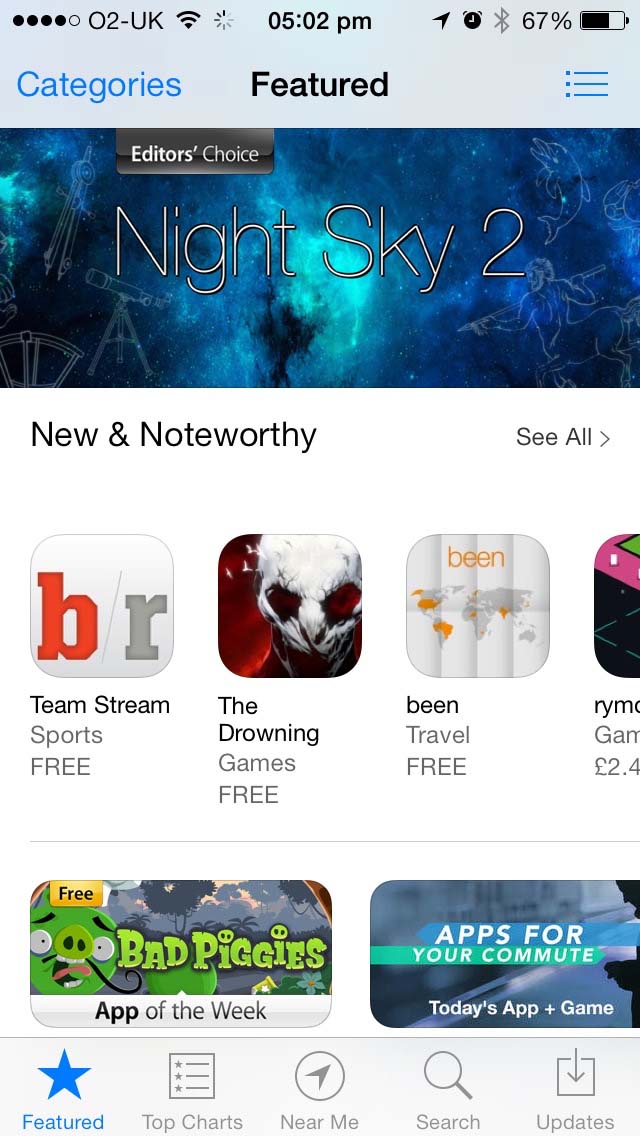Open the Bad Piggies App of the Week
The width and height of the screenshot is (640, 1136).
pos(180,953)
